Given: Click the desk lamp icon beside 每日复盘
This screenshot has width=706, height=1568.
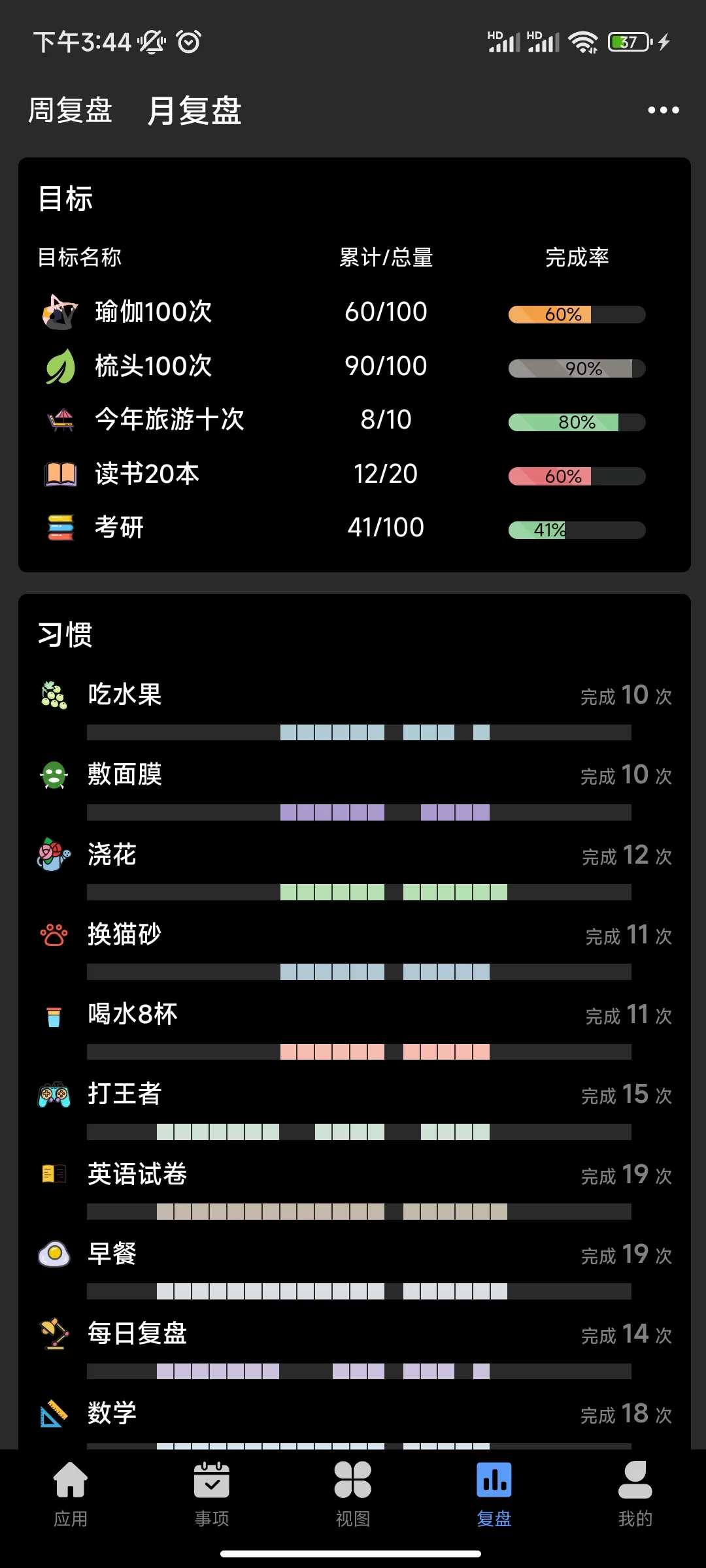Looking at the screenshot, I should coord(54,1334).
